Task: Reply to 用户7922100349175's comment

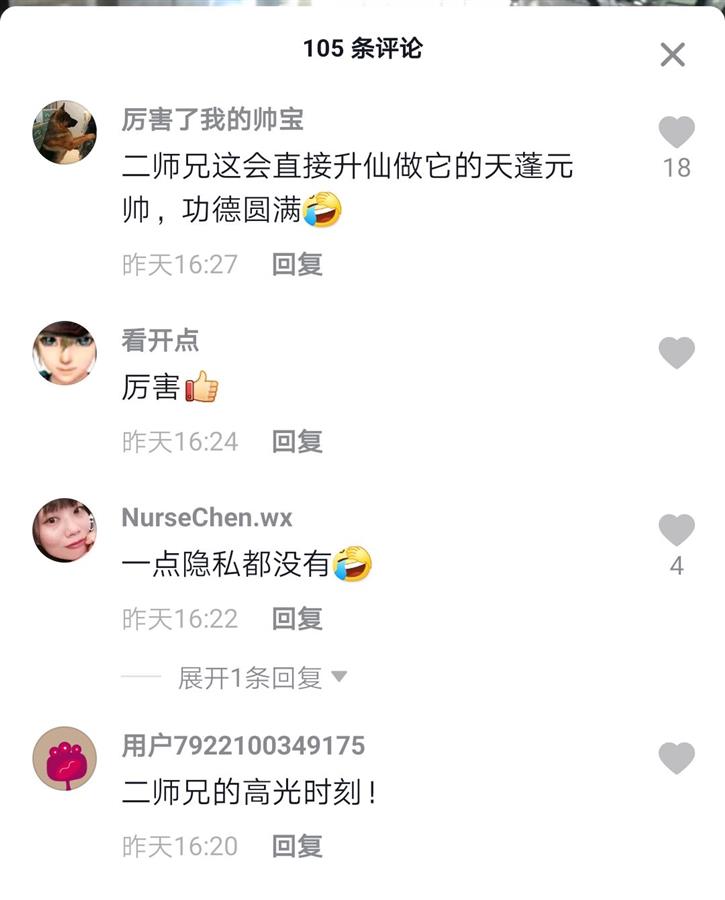Action: (x=297, y=846)
